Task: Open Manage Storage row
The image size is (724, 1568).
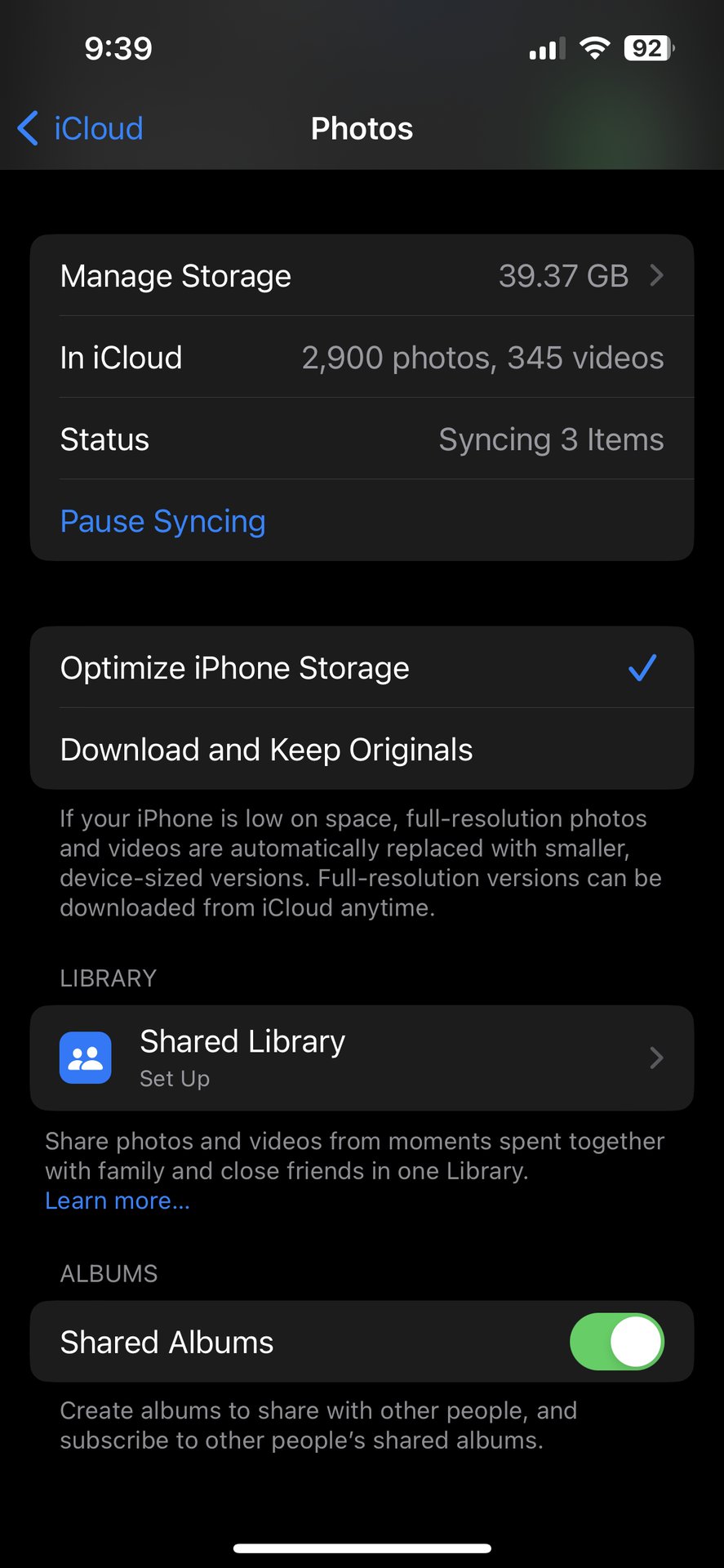Action: (362, 276)
